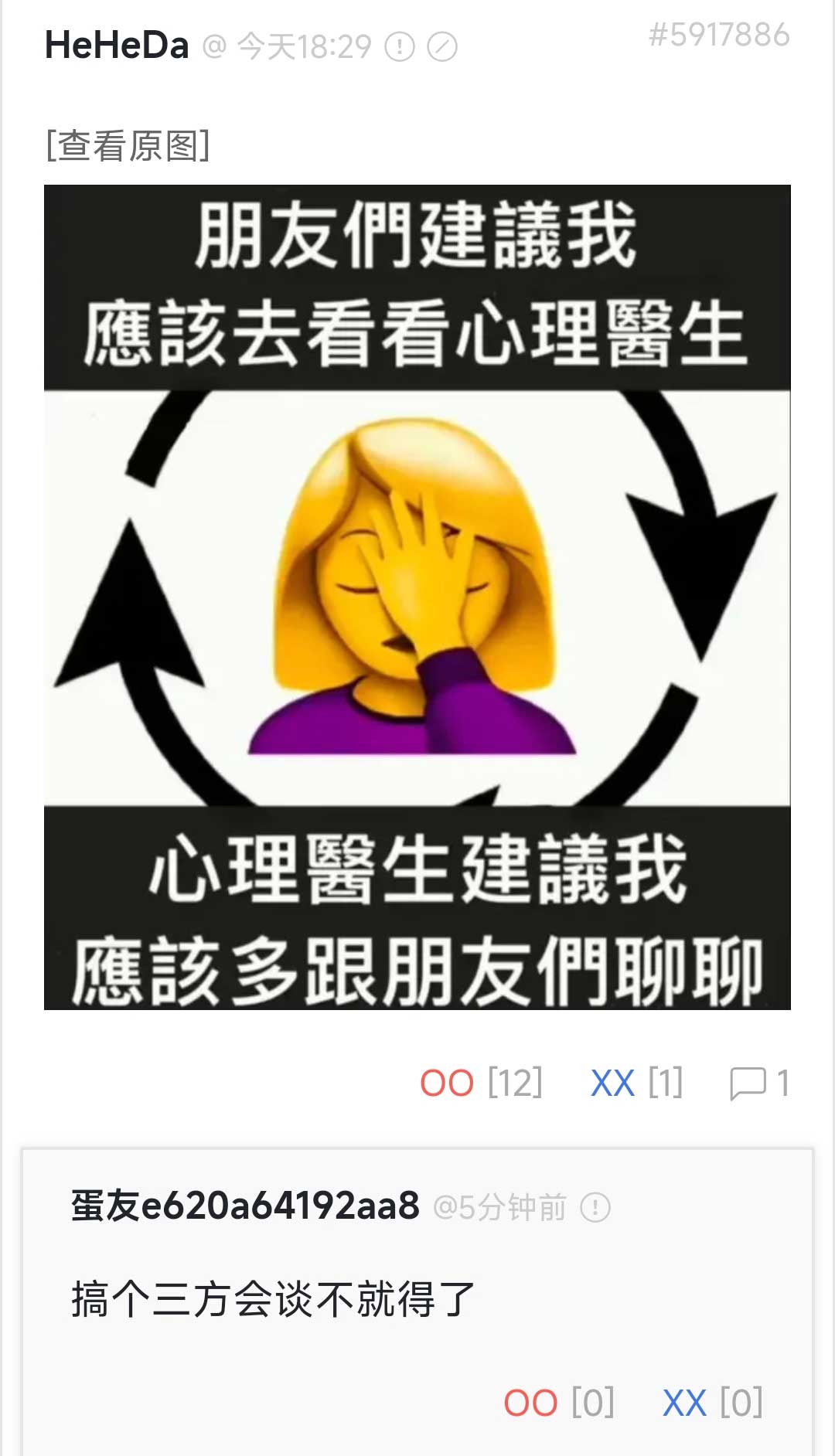This screenshot has width=835, height=1456.
Task: Vote XX on 蛋友e620a64192aa8's comment
Action: pyautogui.click(x=684, y=1402)
